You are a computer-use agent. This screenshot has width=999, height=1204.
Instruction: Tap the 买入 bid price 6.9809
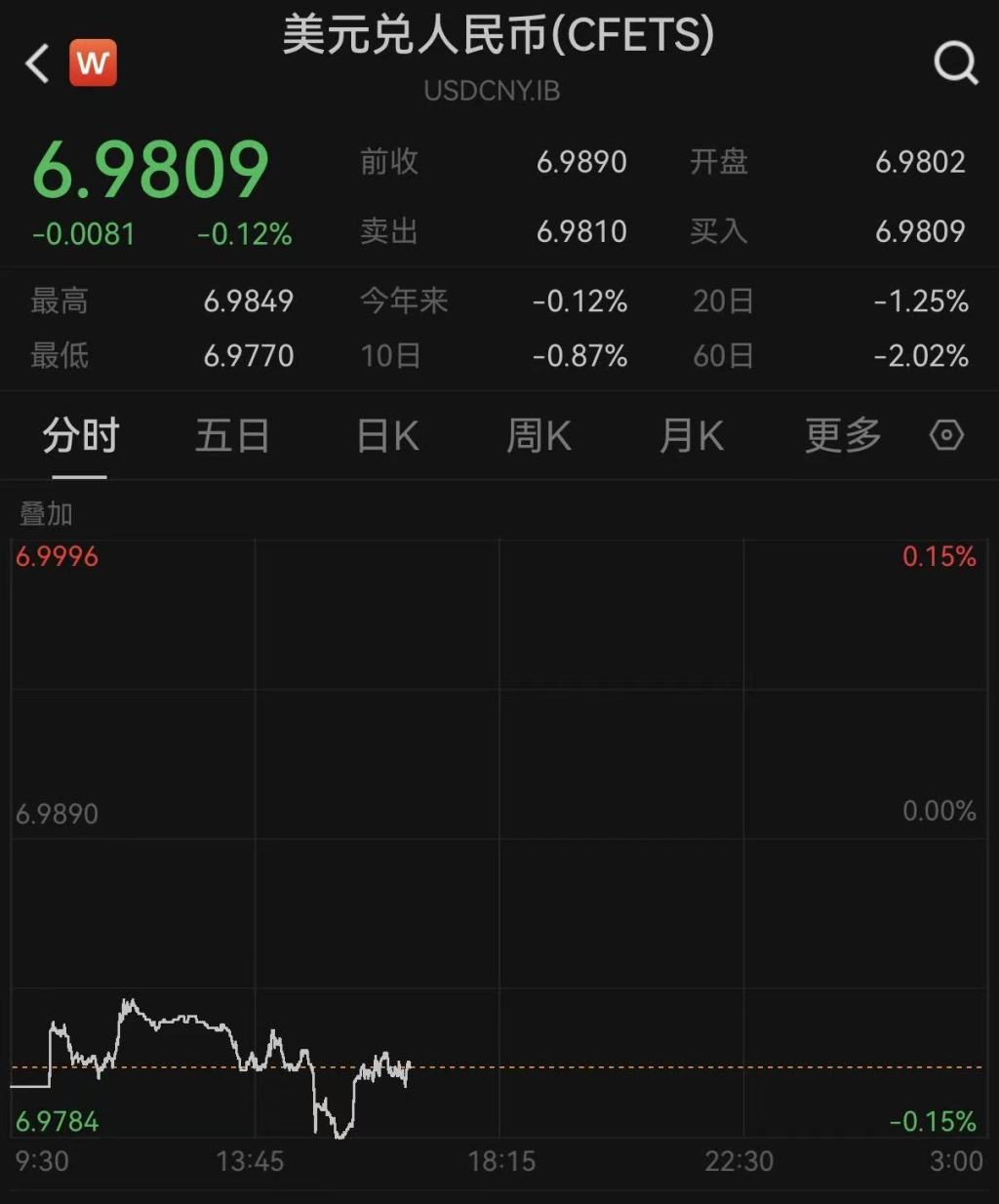coord(920,232)
